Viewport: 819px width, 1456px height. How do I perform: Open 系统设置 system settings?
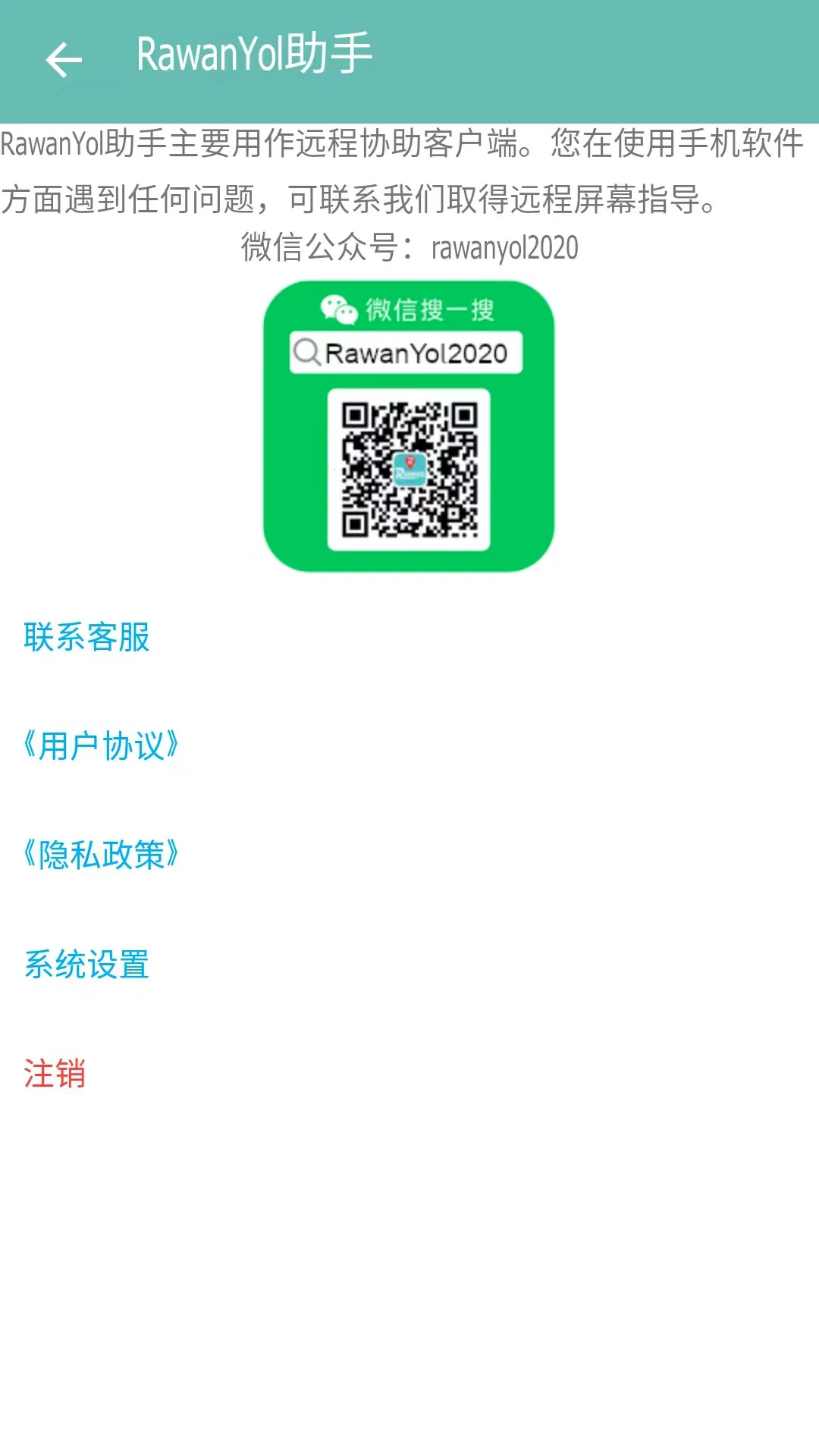[x=86, y=965]
